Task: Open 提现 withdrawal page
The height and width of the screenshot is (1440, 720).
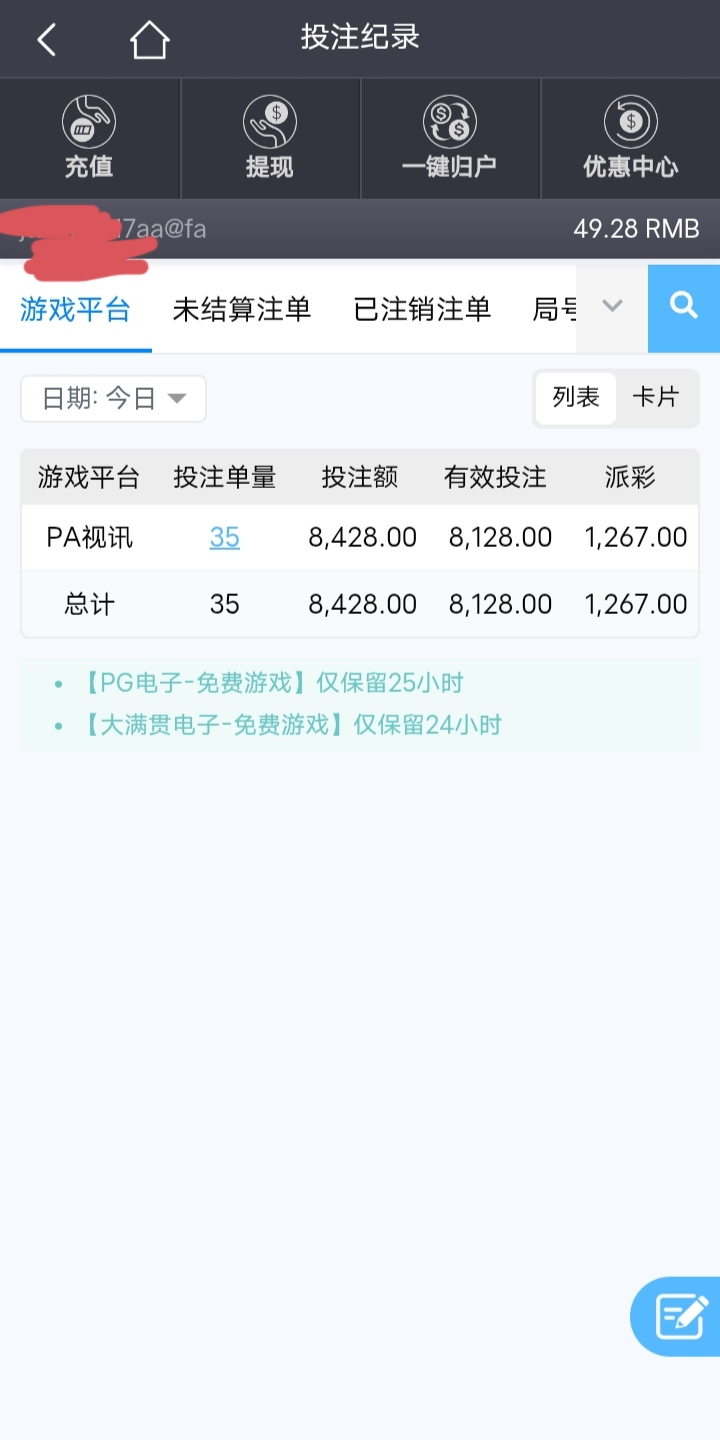Action: 270,139
